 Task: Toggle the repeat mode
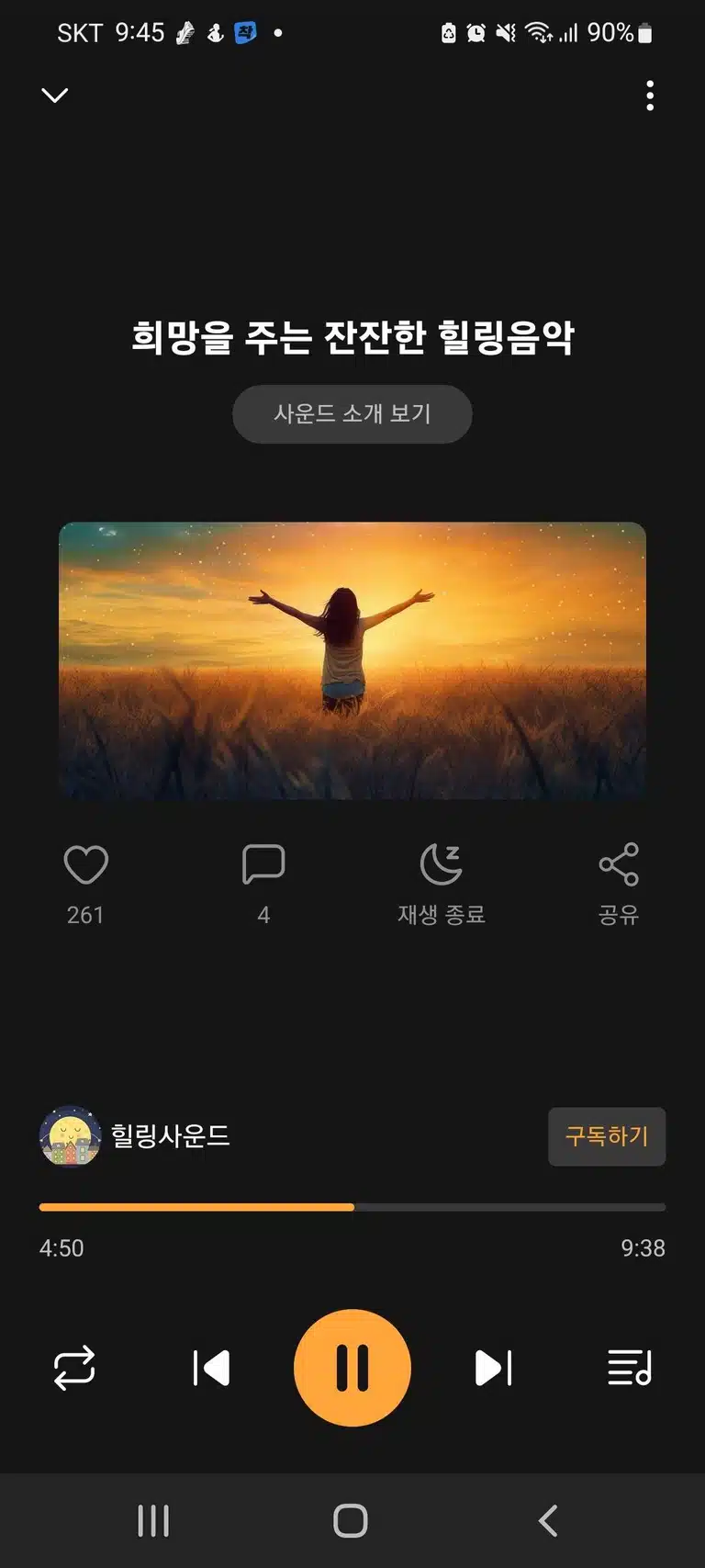[74, 1368]
